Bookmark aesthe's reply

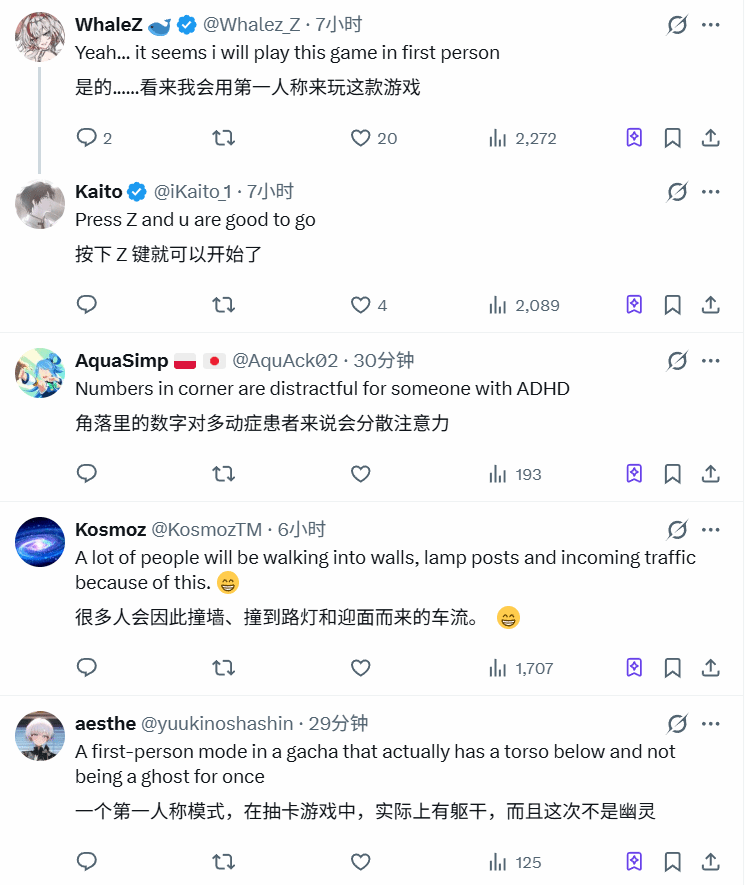coord(673,862)
